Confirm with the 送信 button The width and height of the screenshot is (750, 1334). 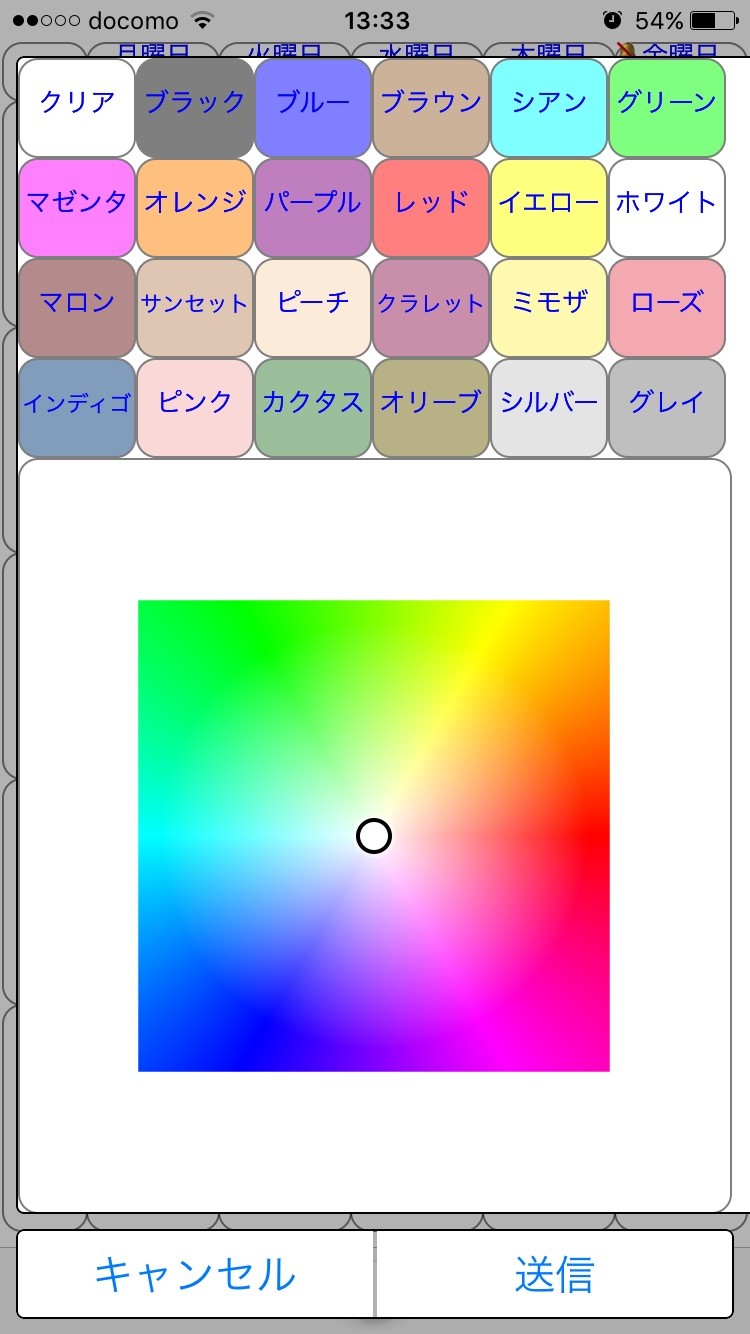click(555, 1274)
